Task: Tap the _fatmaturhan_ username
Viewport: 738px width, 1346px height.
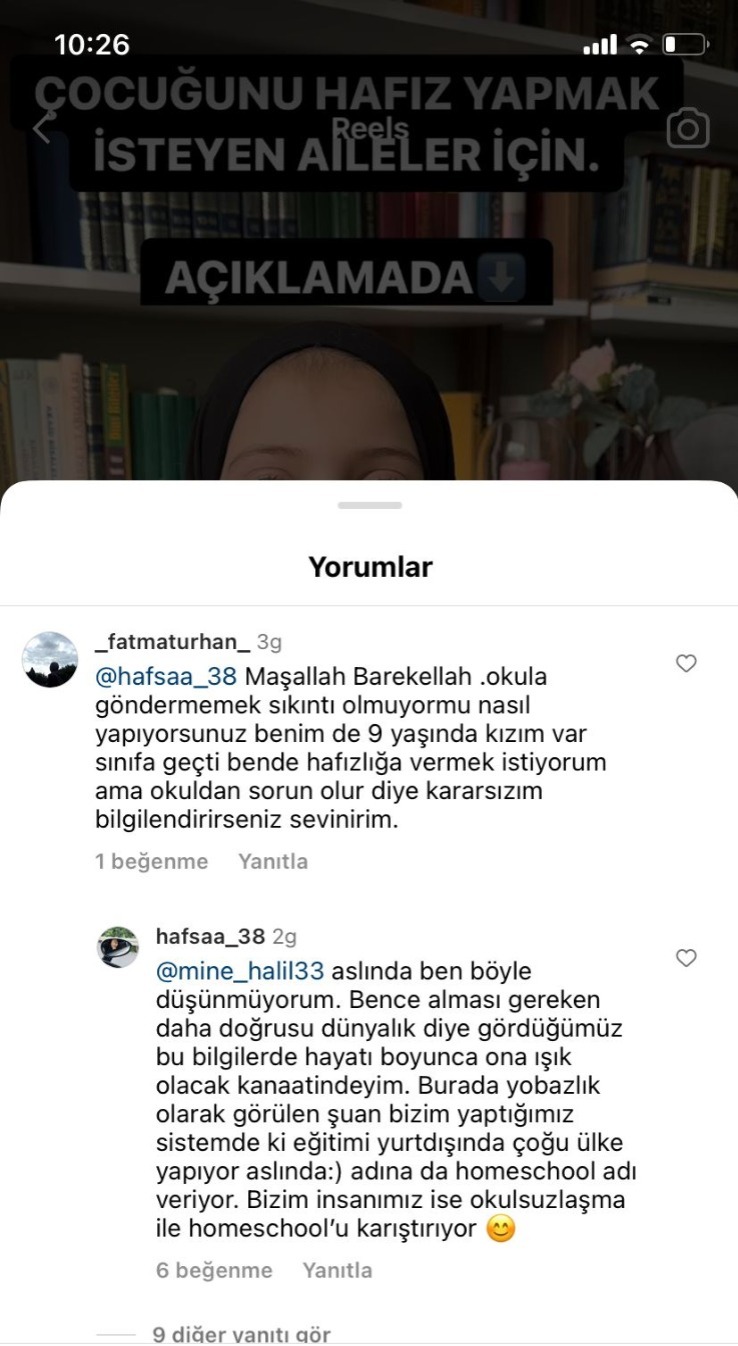Action: pyautogui.click(x=171, y=642)
